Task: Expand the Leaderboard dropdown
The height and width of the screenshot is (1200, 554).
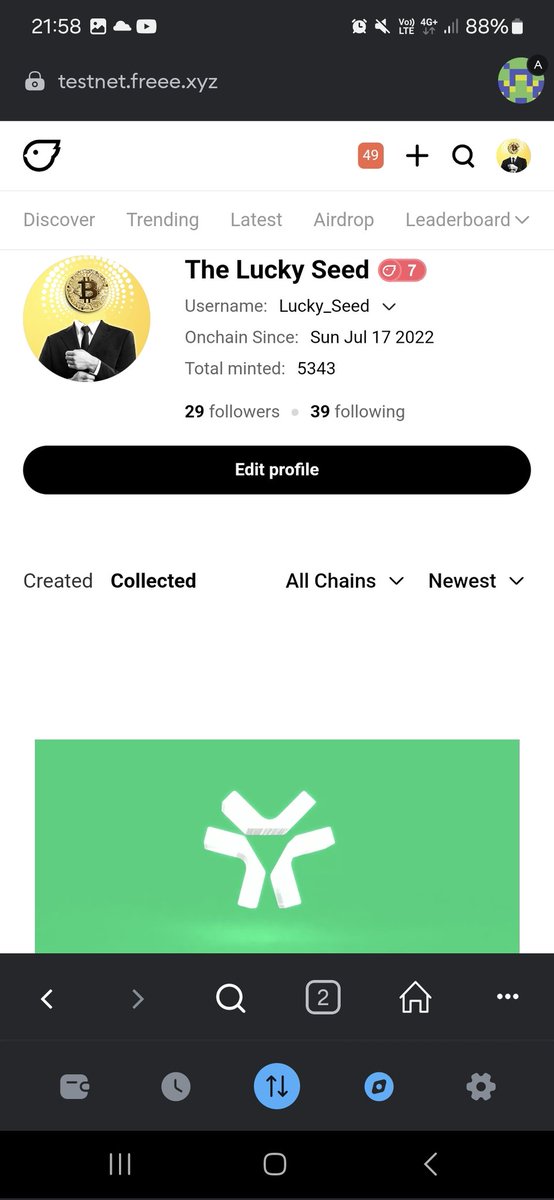Action: coord(467,220)
